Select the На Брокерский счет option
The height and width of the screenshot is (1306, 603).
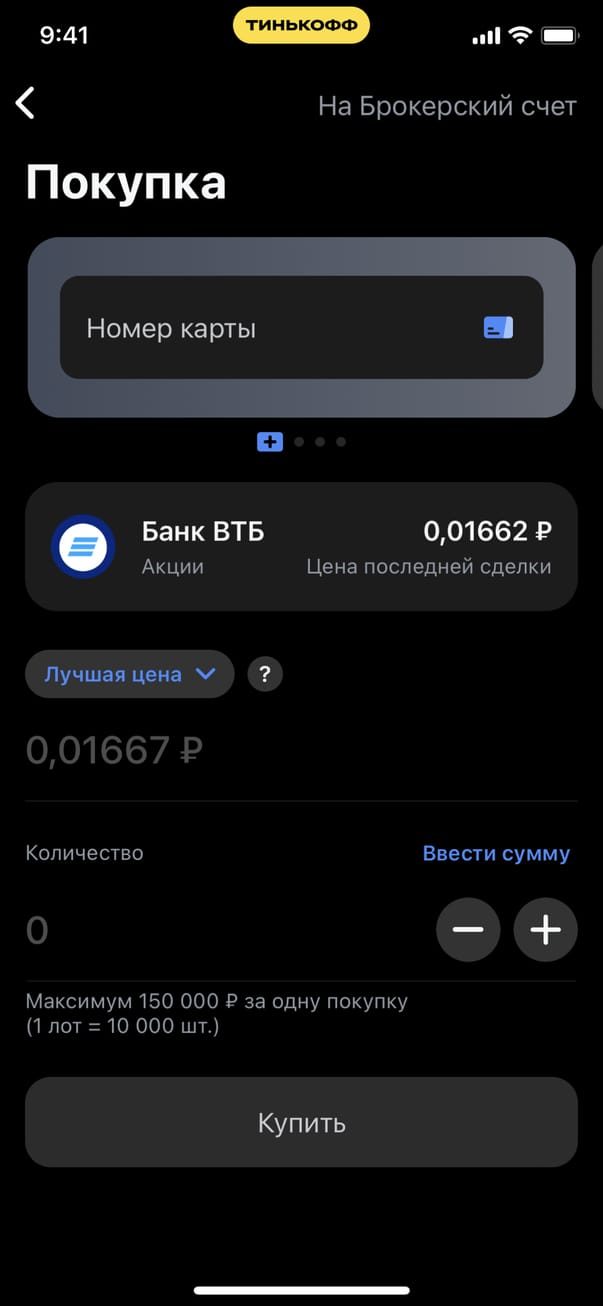(x=447, y=106)
